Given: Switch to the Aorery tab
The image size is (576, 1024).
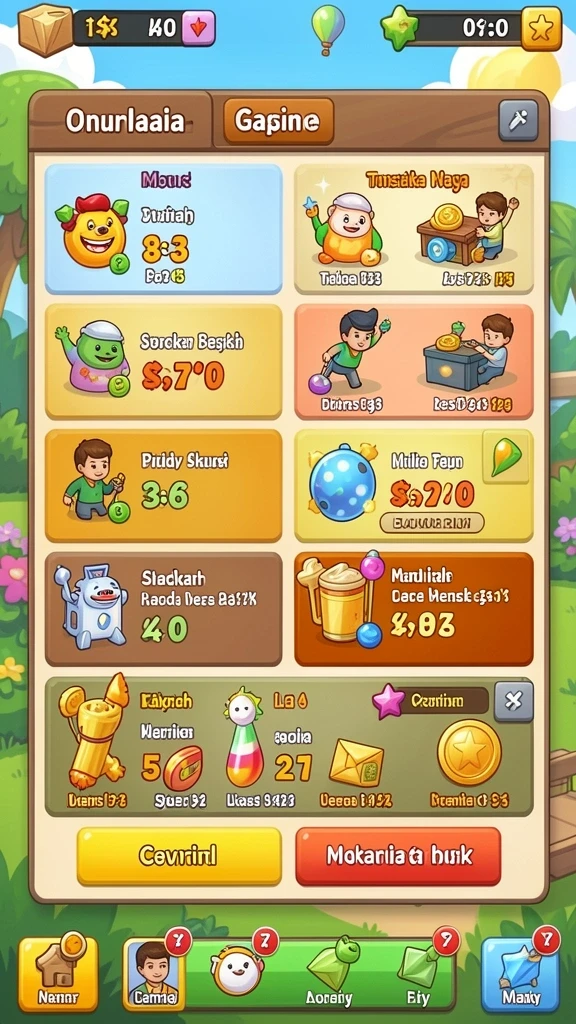Looking at the screenshot, I should pos(330,974).
